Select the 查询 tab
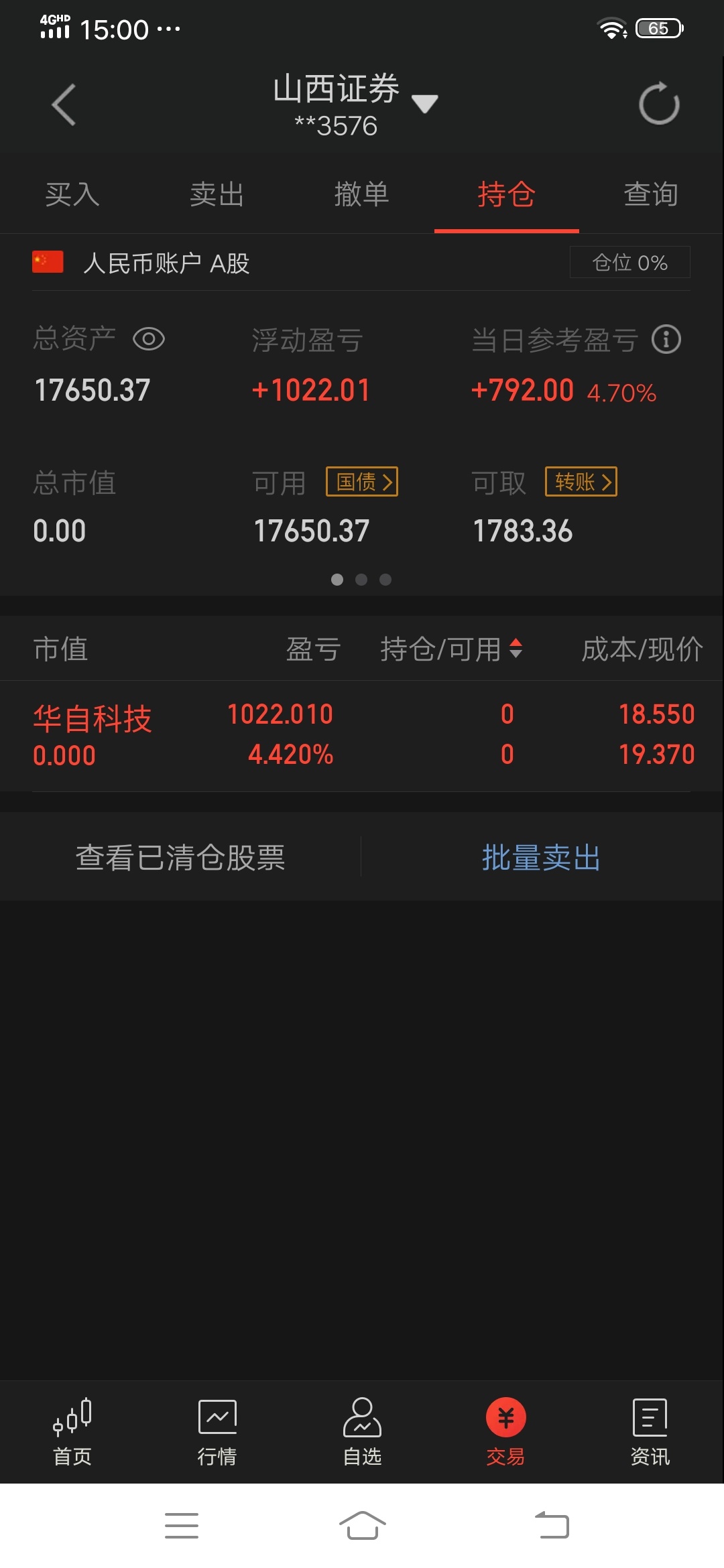The width and height of the screenshot is (724, 1568). coord(651,194)
